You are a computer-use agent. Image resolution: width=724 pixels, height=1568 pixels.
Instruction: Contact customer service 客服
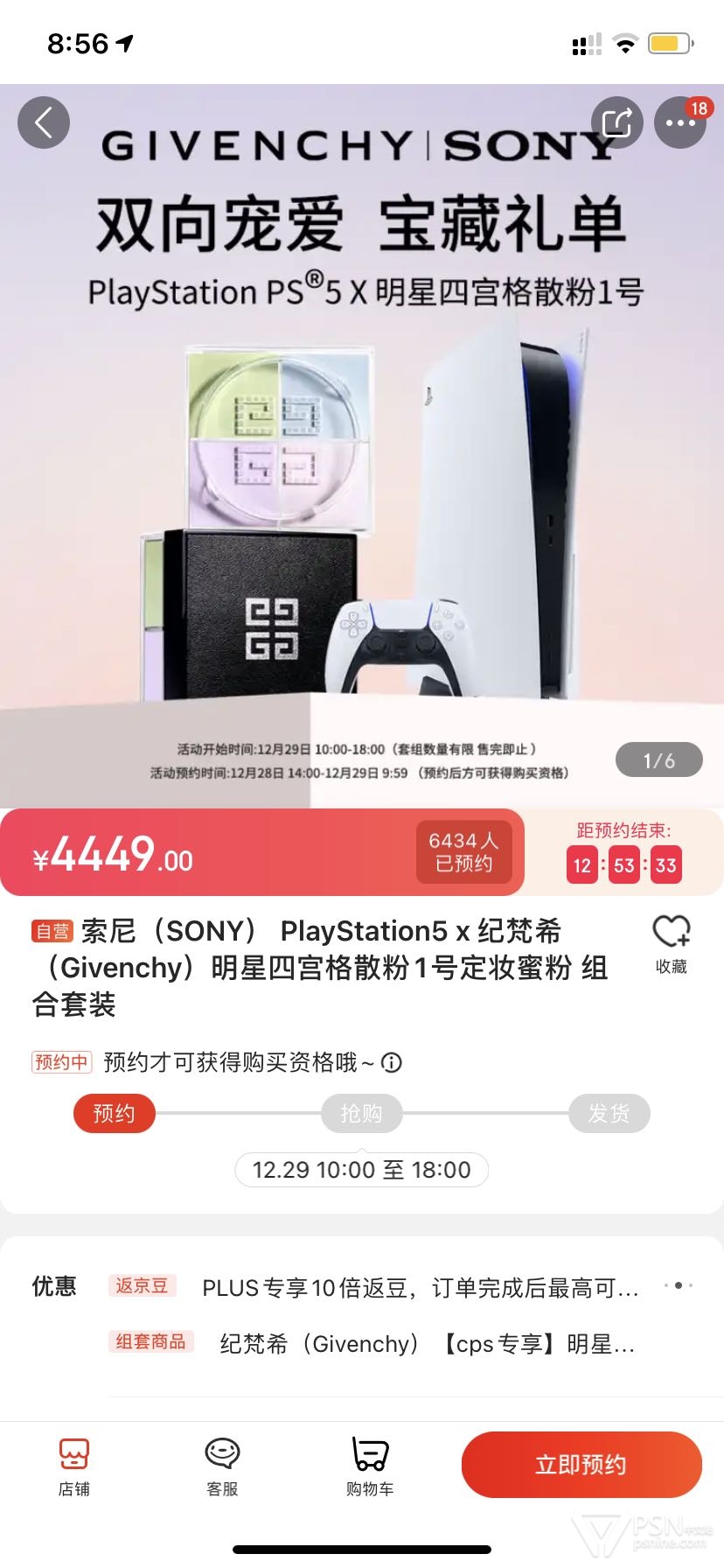(x=222, y=1467)
